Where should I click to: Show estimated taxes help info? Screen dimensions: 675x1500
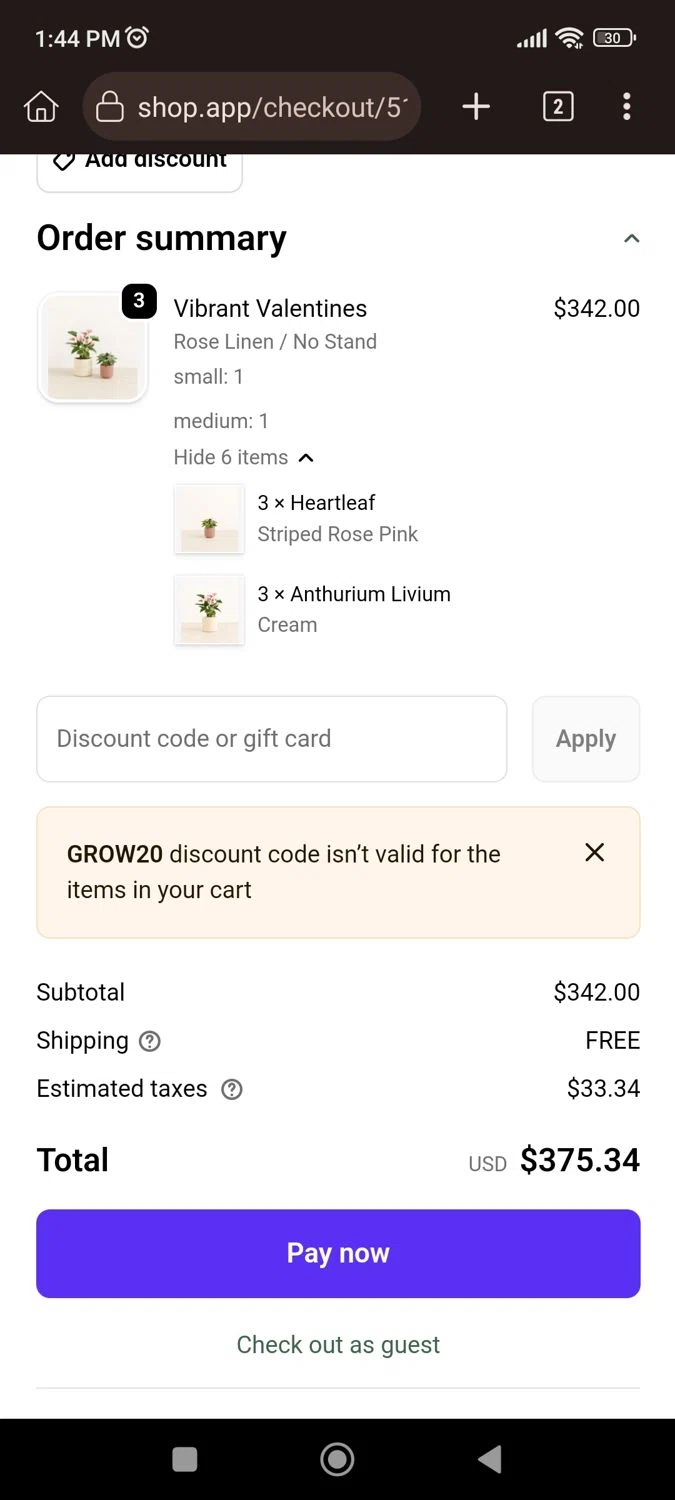click(x=232, y=1089)
